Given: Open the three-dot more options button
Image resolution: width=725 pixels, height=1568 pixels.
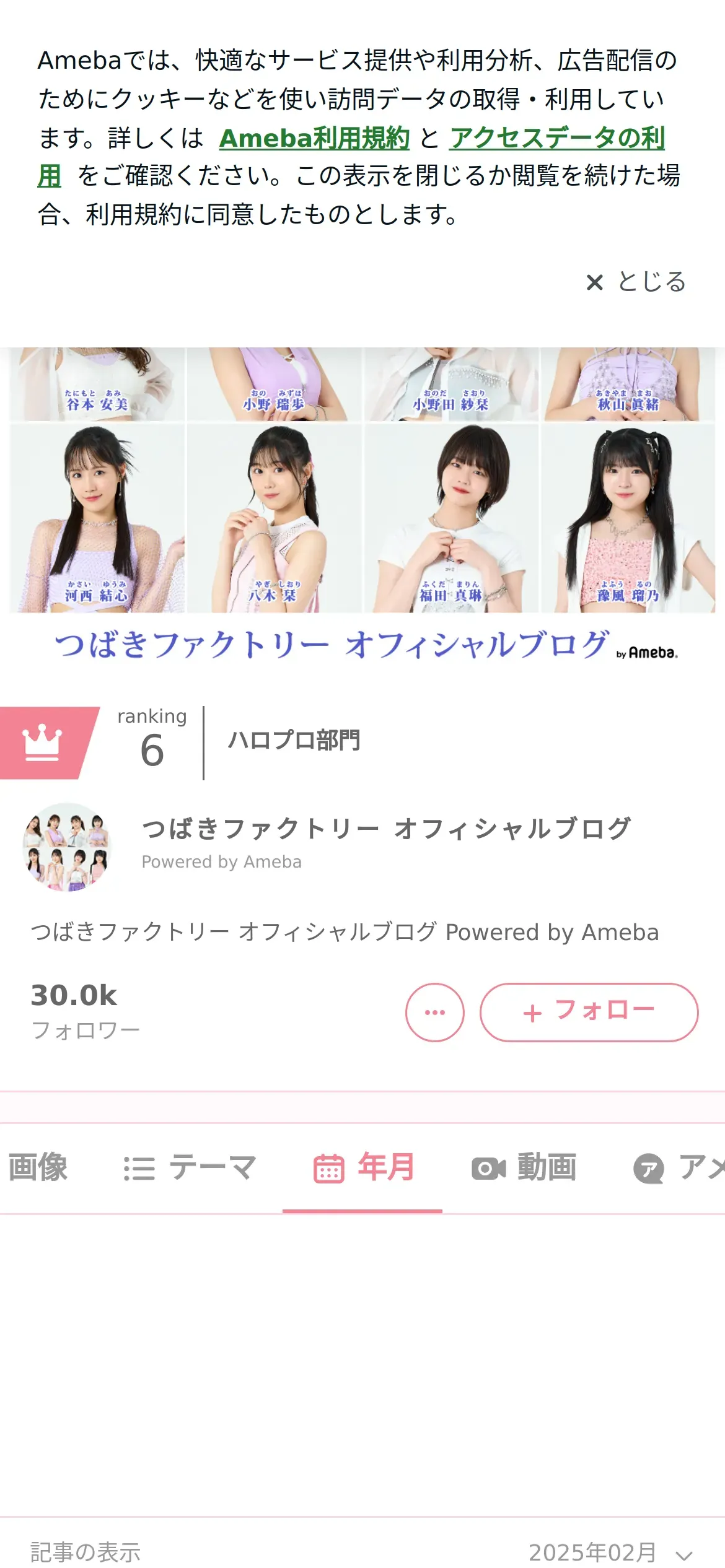Looking at the screenshot, I should [x=434, y=1013].
